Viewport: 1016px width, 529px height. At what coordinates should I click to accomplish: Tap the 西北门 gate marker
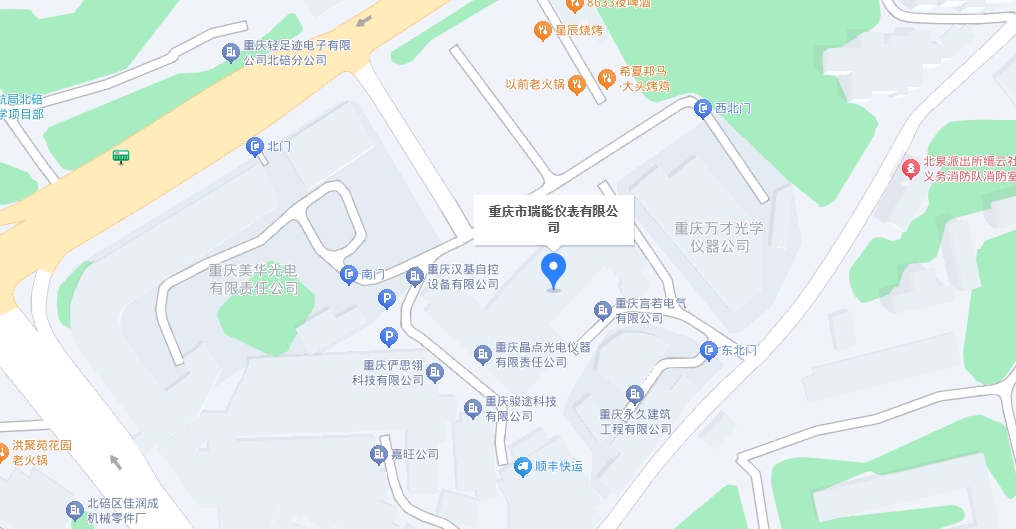tap(703, 107)
